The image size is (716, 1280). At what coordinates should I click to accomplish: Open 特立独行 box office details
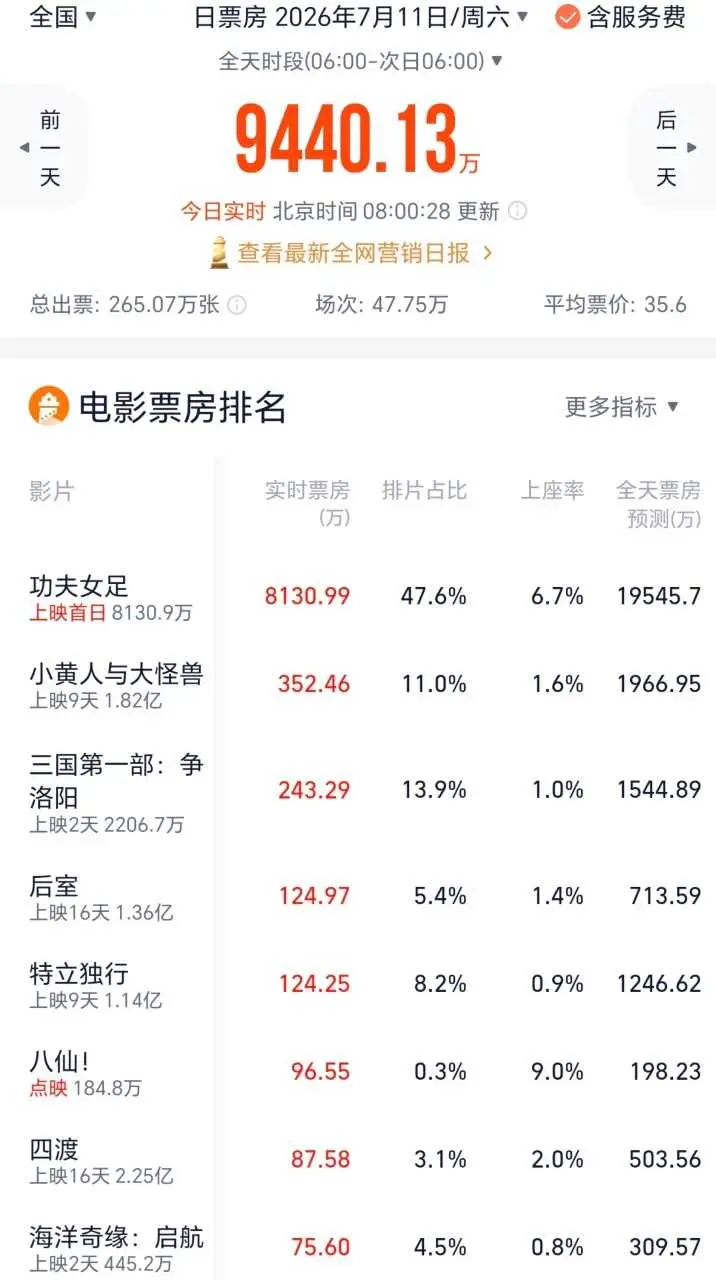pos(358,985)
